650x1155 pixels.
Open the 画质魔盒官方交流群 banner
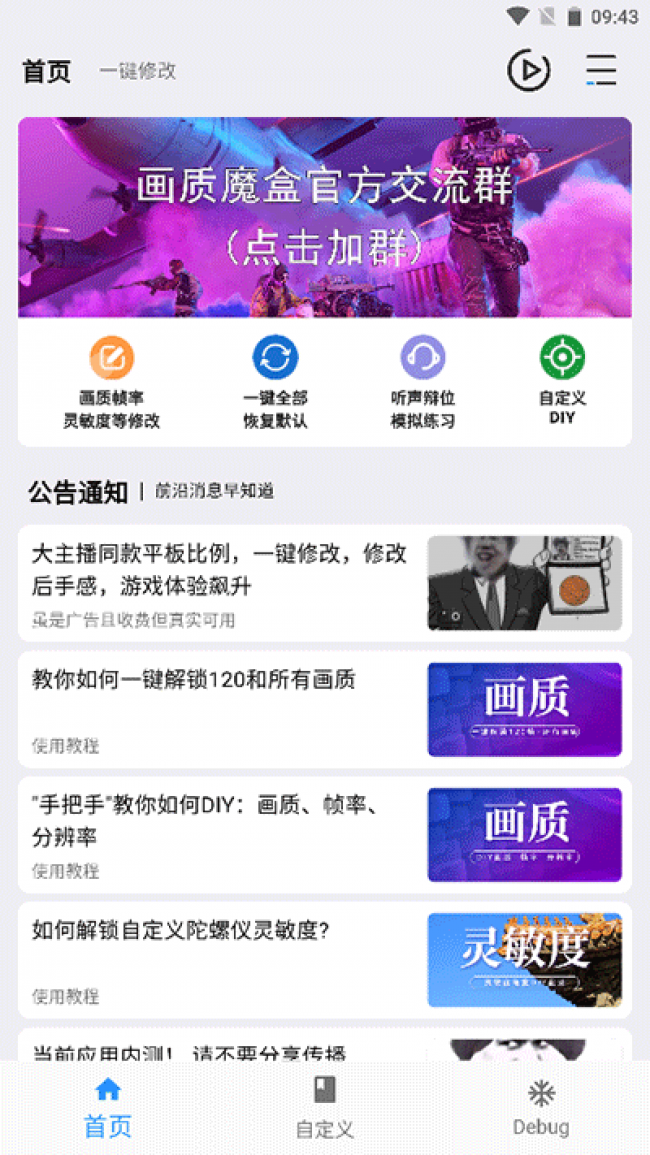coord(324,217)
